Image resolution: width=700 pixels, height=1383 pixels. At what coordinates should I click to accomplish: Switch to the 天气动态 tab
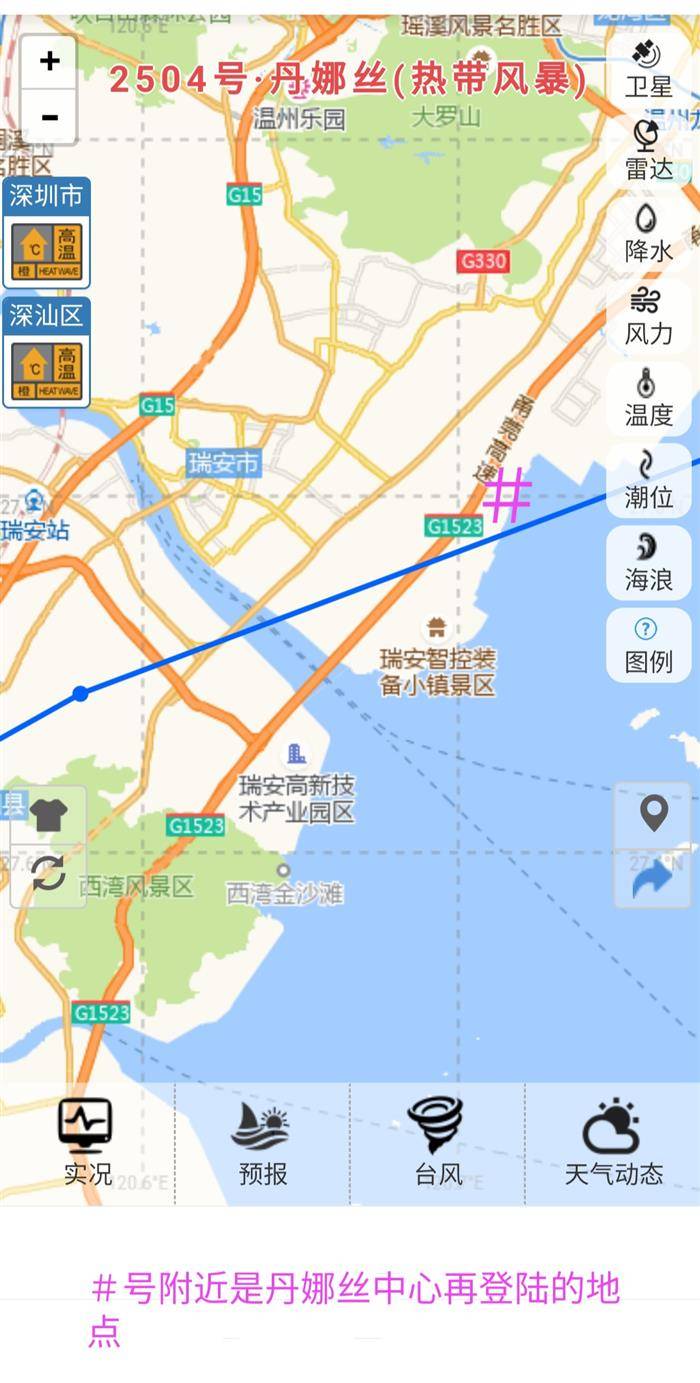click(x=612, y=1143)
